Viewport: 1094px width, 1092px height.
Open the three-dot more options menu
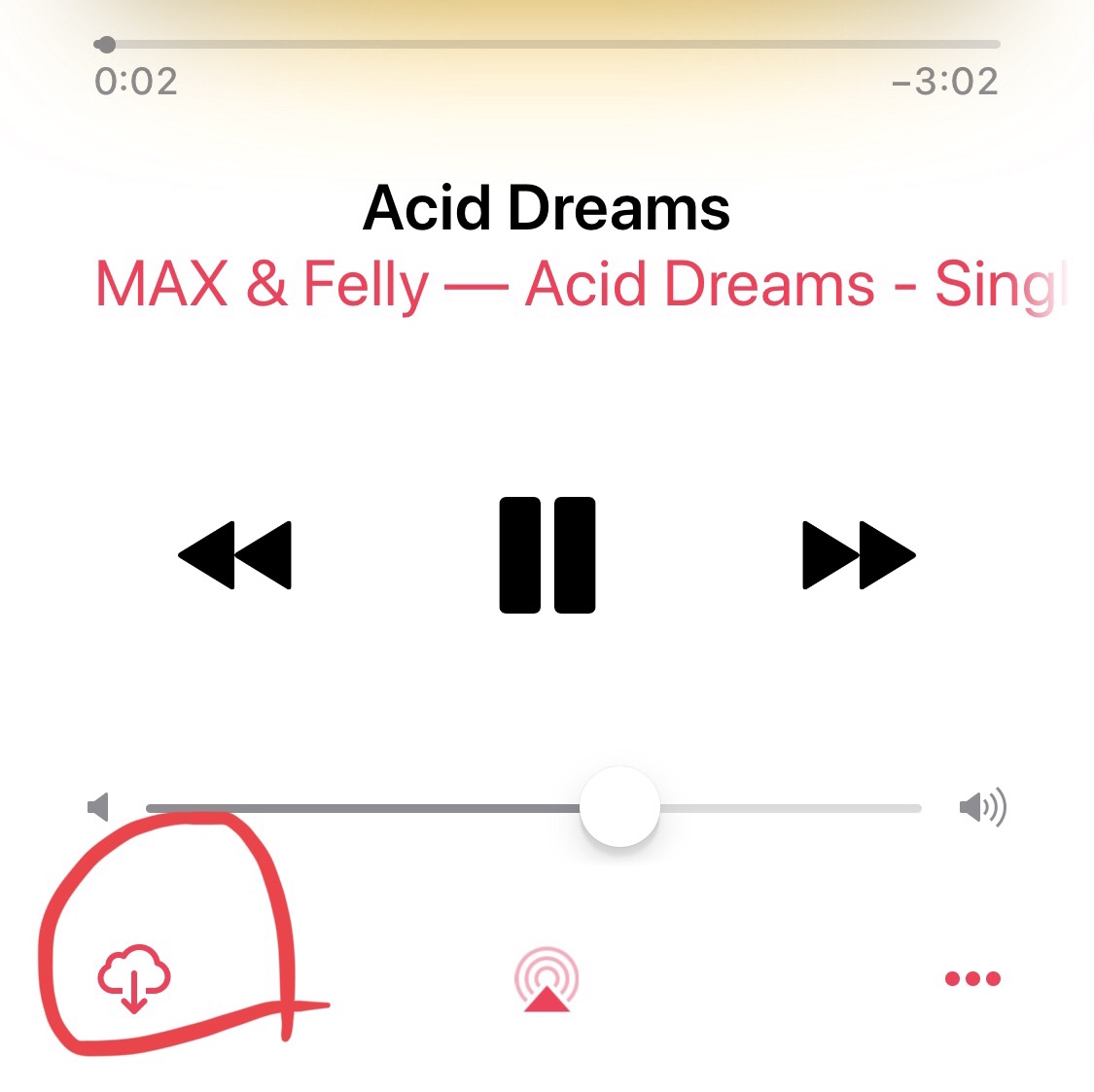[972, 978]
